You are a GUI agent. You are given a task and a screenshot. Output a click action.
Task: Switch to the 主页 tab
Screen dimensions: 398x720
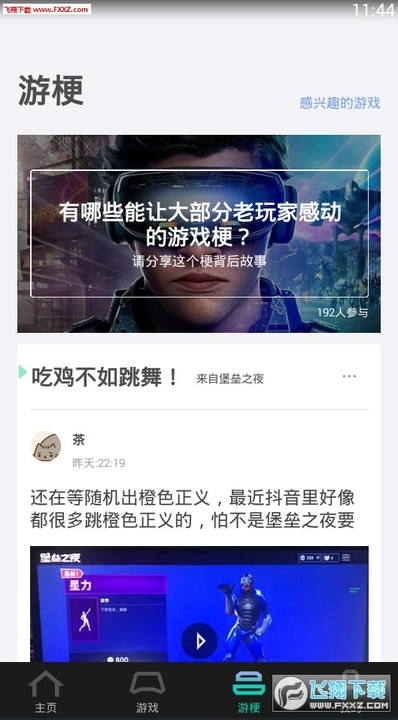coord(46,691)
